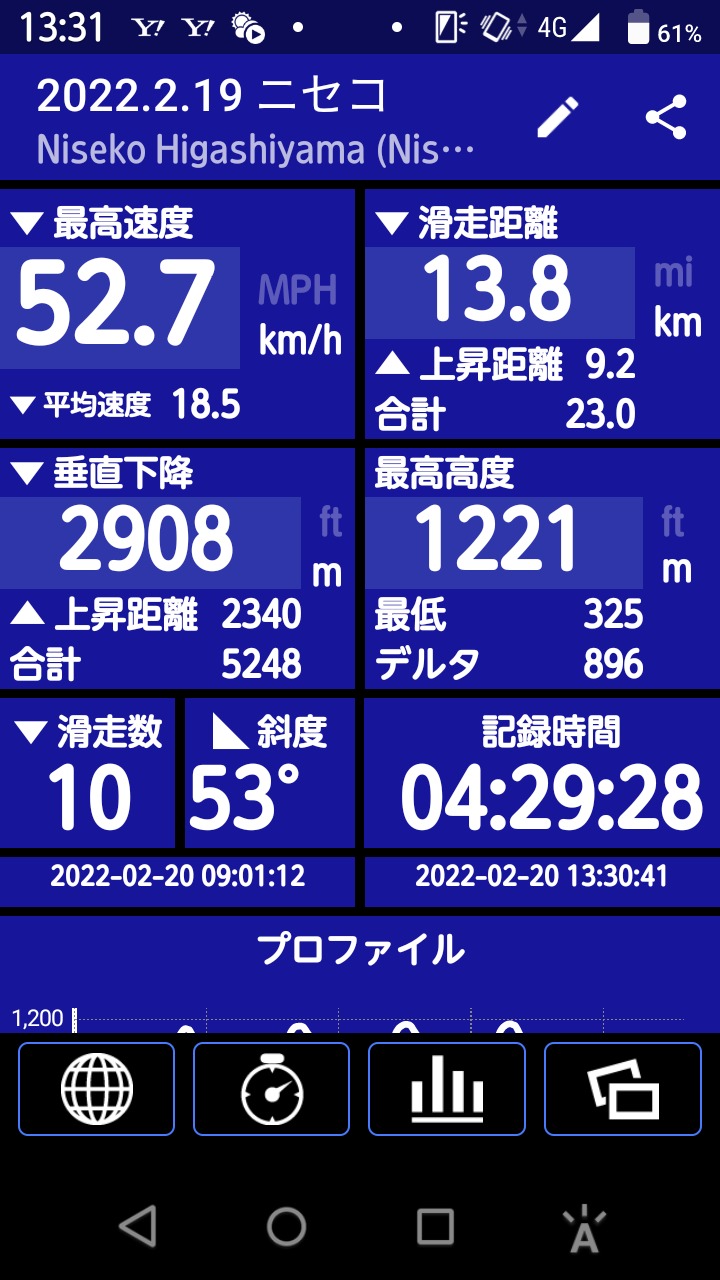This screenshot has height=1280, width=720.
Task: Expand the 滑走距離 dropdown arrow
Action: (393, 224)
